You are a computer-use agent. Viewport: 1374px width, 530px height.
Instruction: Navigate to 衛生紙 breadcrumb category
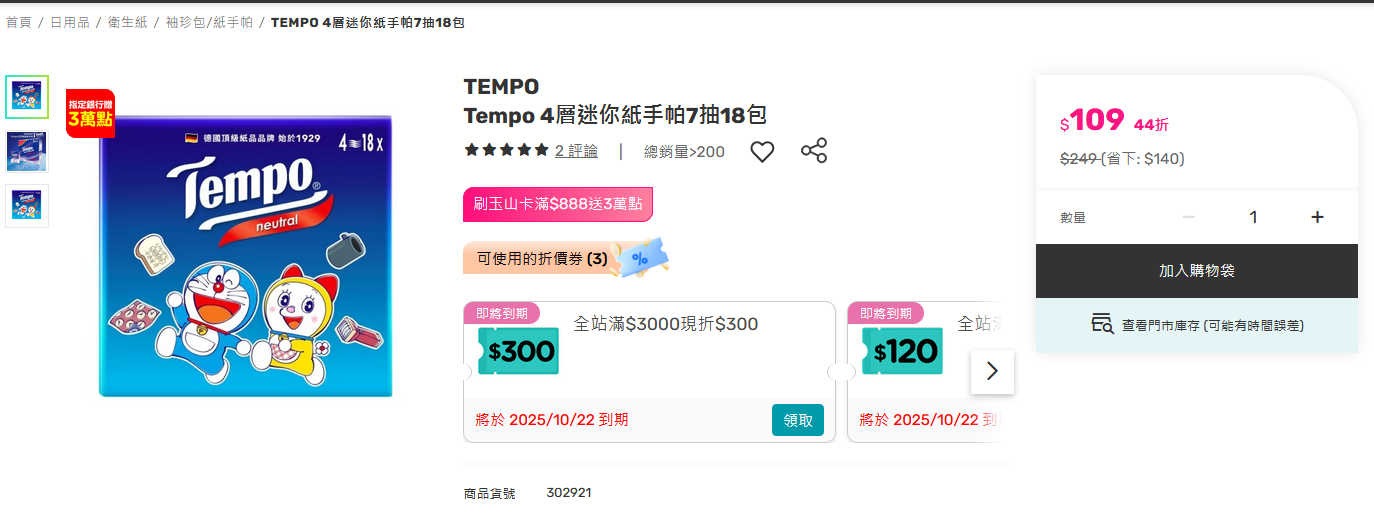tap(127, 22)
